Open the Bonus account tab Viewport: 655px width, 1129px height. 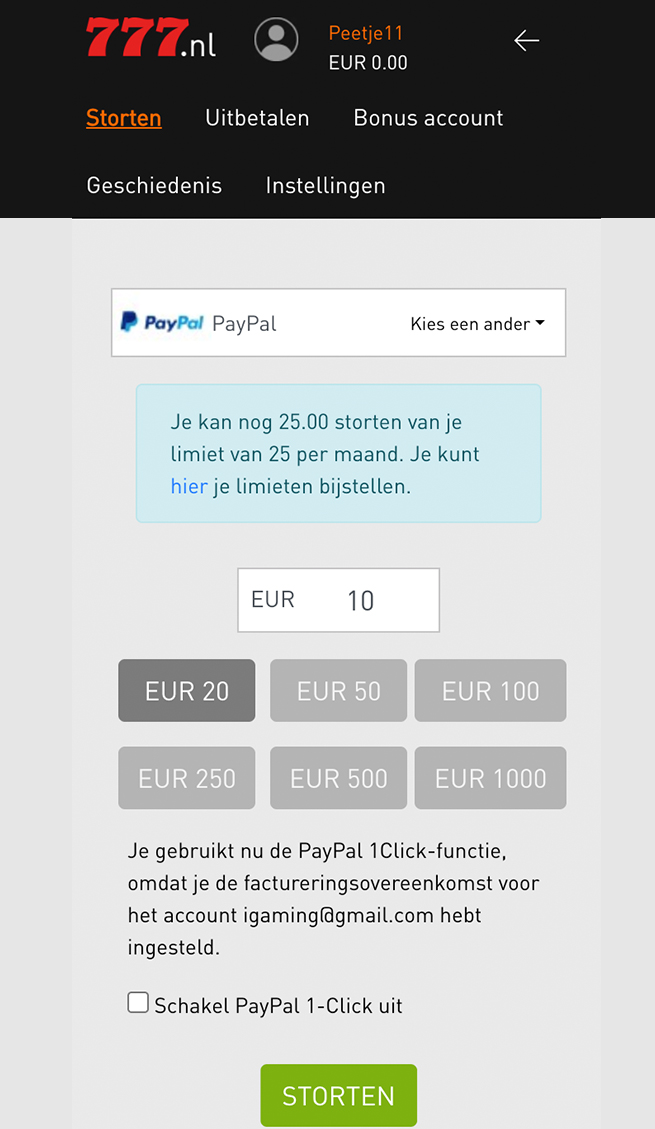point(428,118)
